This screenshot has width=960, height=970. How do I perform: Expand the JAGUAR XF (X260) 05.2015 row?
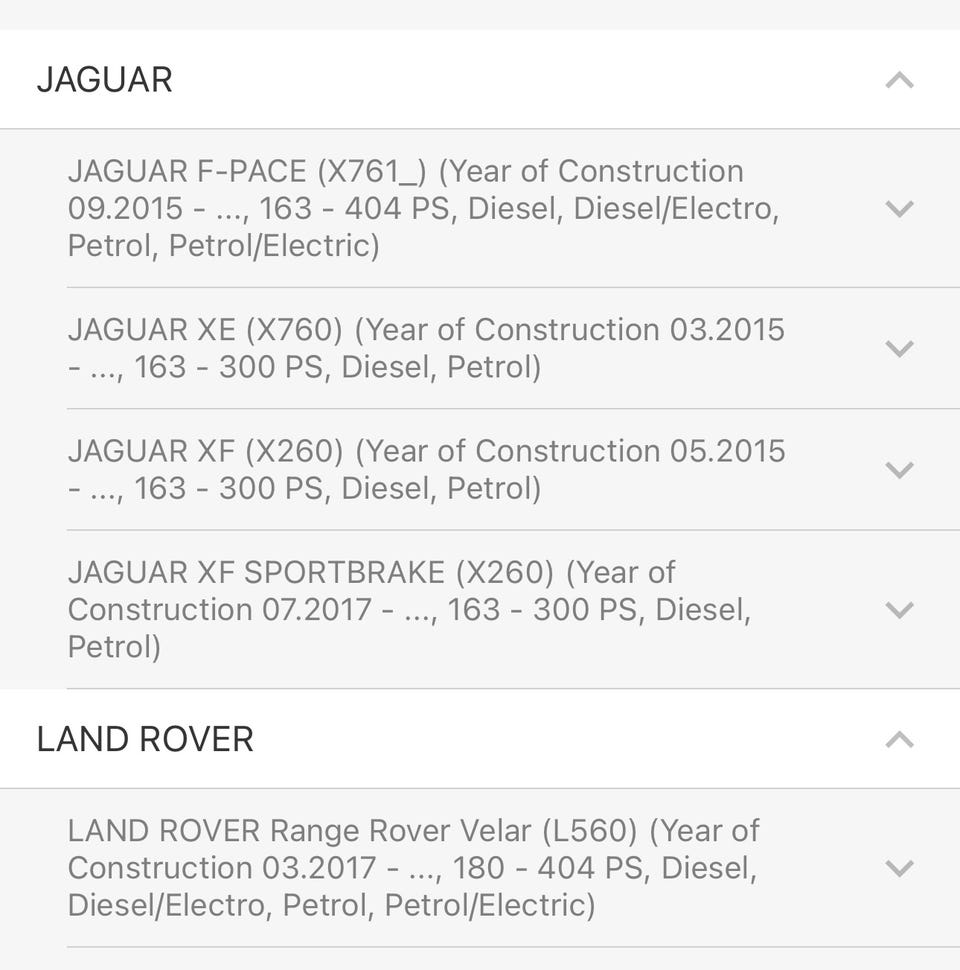coord(899,470)
